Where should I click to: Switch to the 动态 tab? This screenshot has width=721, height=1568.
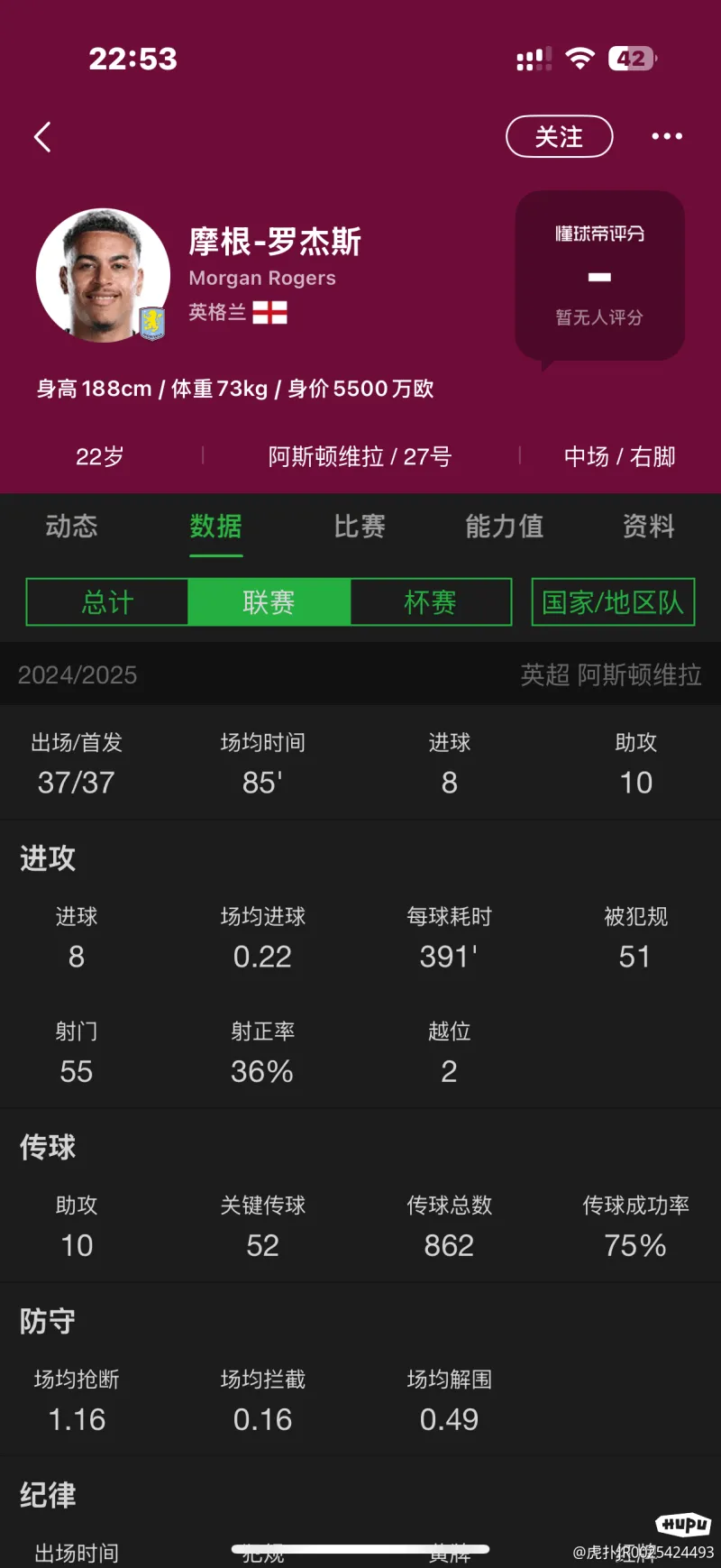(x=72, y=527)
